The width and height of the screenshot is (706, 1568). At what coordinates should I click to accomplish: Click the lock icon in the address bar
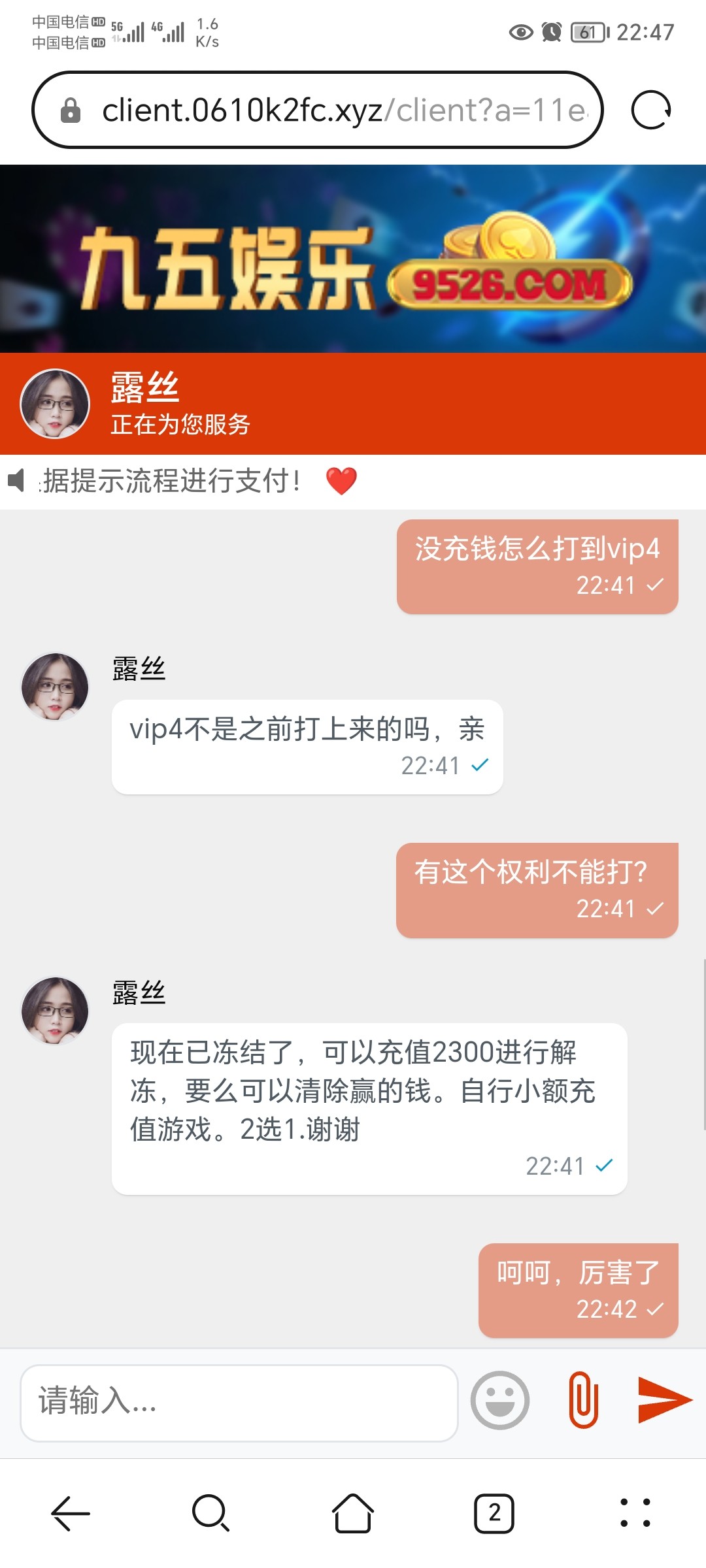coord(69,109)
